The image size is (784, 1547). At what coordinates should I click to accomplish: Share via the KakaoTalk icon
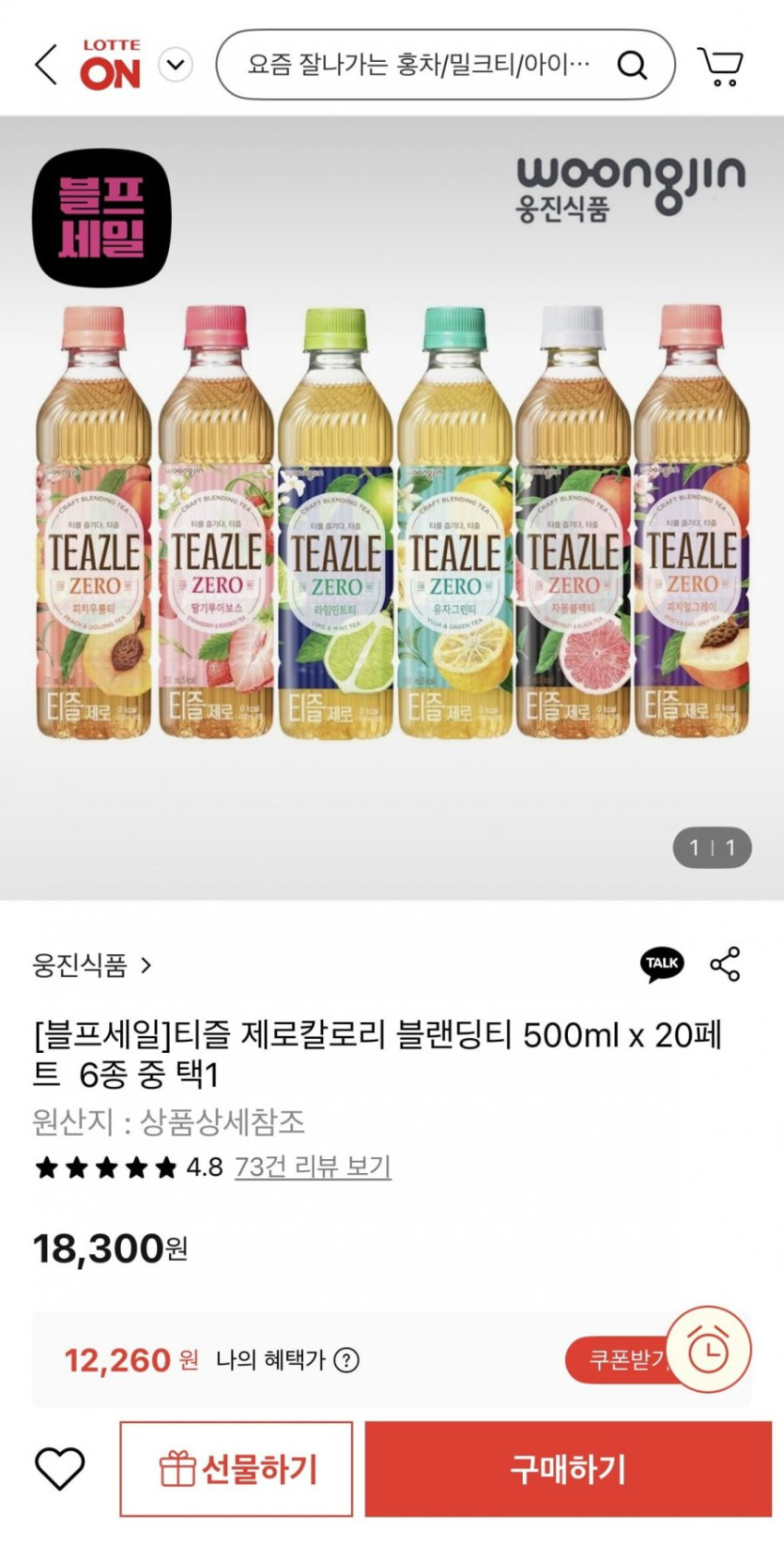[x=662, y=964]
